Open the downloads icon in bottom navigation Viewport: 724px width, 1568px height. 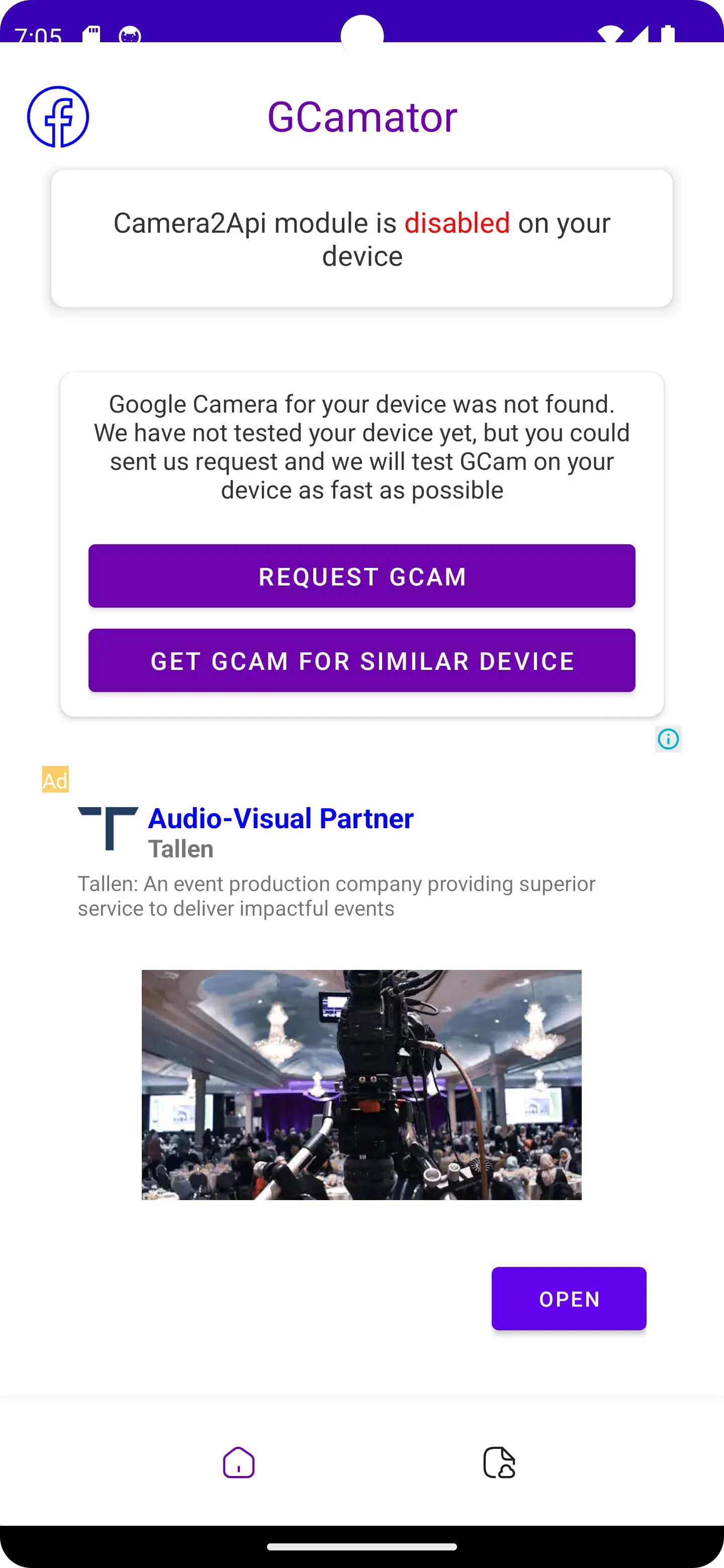(x=498, y=1463)
